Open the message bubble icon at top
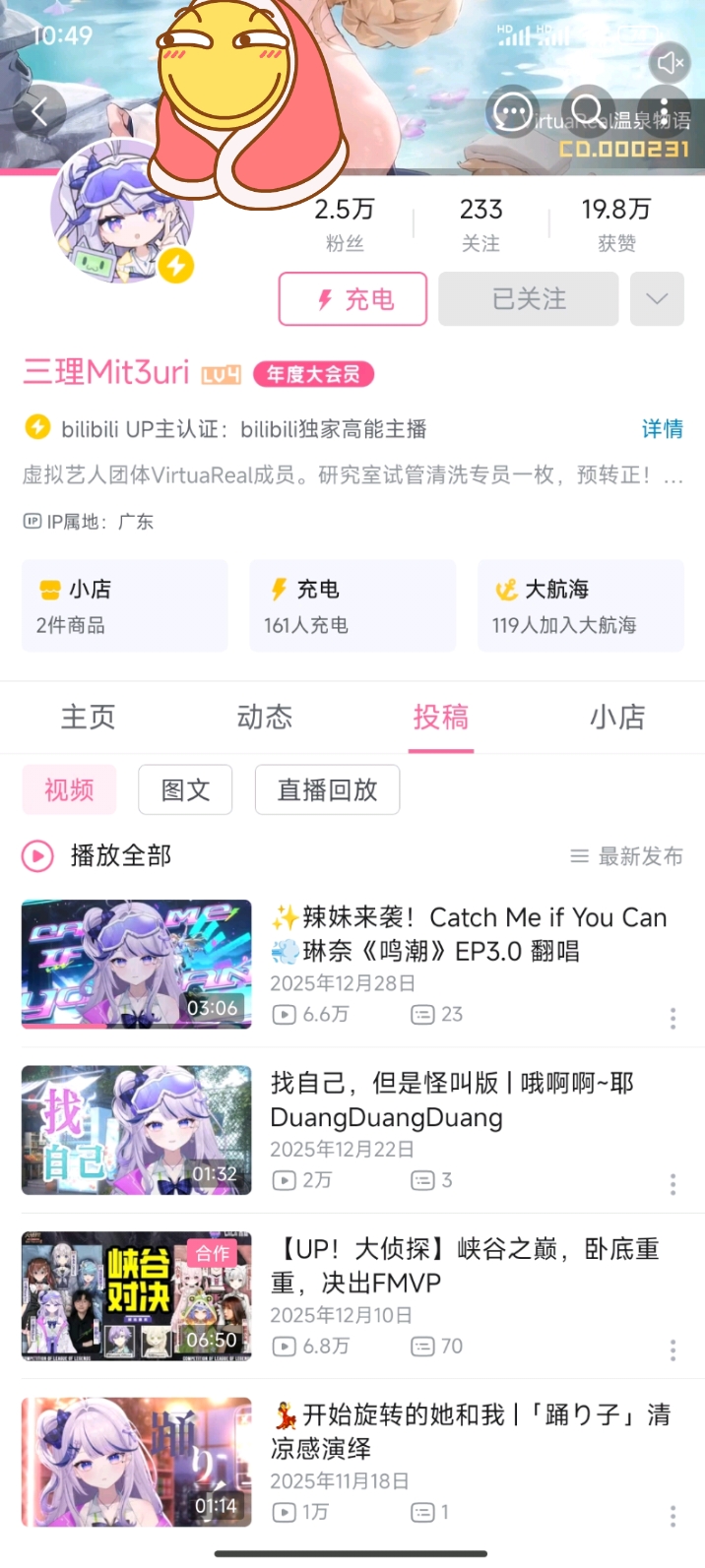The image size is (705, 1568). (512, 112)
